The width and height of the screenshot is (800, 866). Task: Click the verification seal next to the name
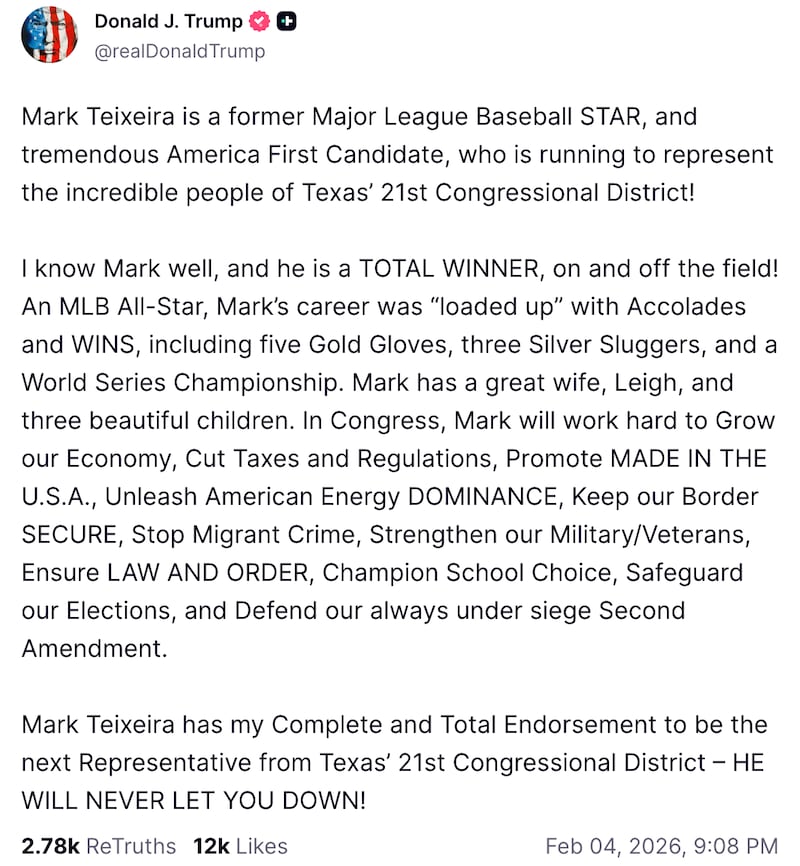click(258, 19)
